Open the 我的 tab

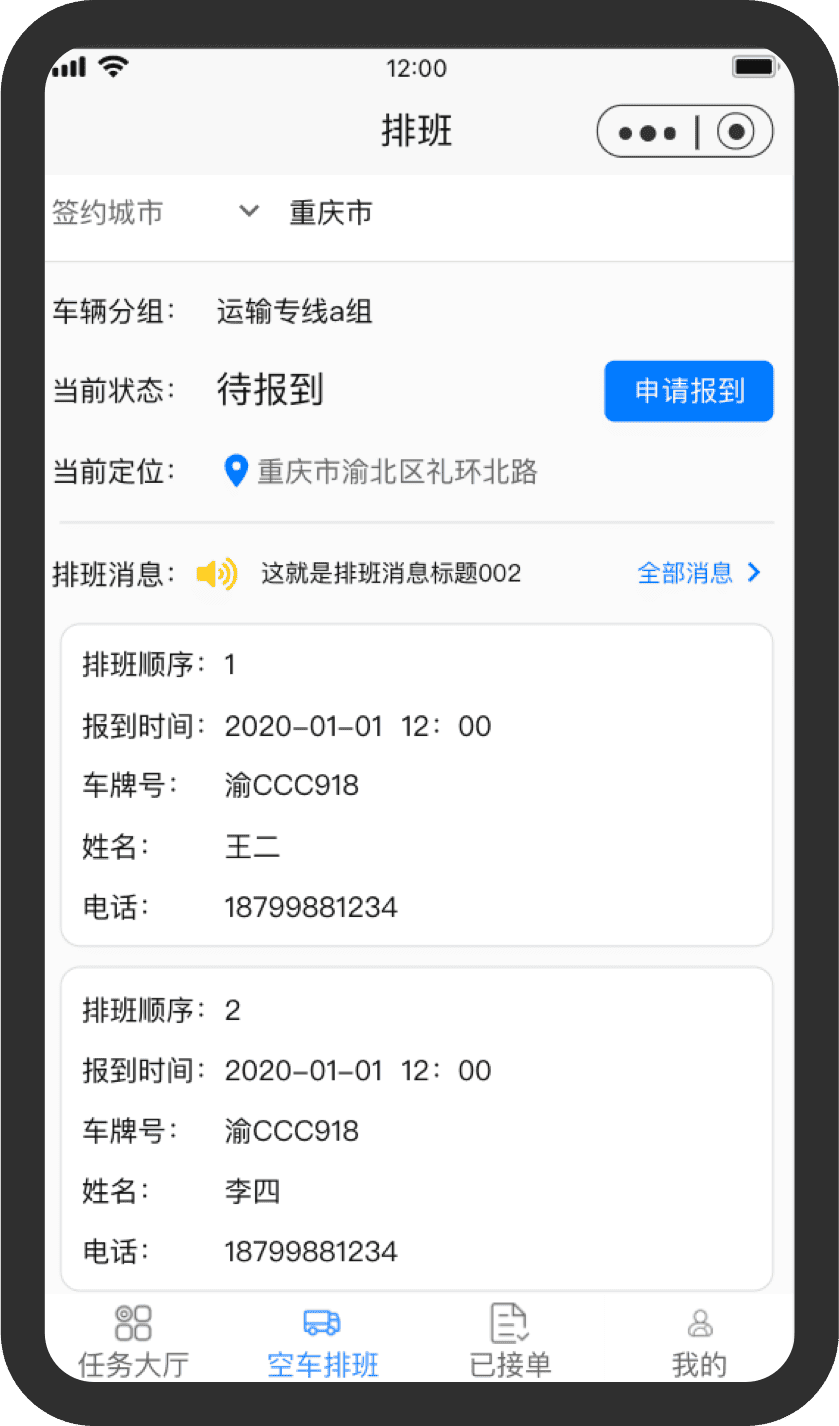pyautogui.click(x=700, y=1340)
